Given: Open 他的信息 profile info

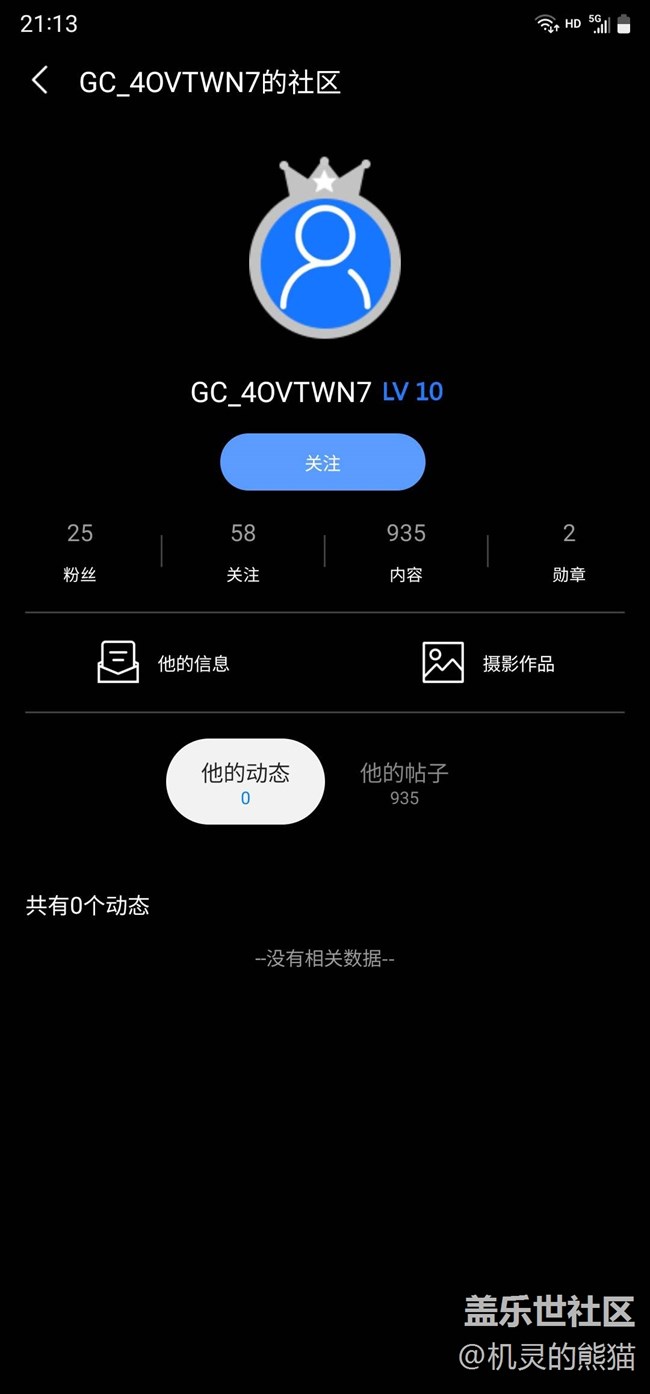Looking at the screenshot, I should 165,662.
